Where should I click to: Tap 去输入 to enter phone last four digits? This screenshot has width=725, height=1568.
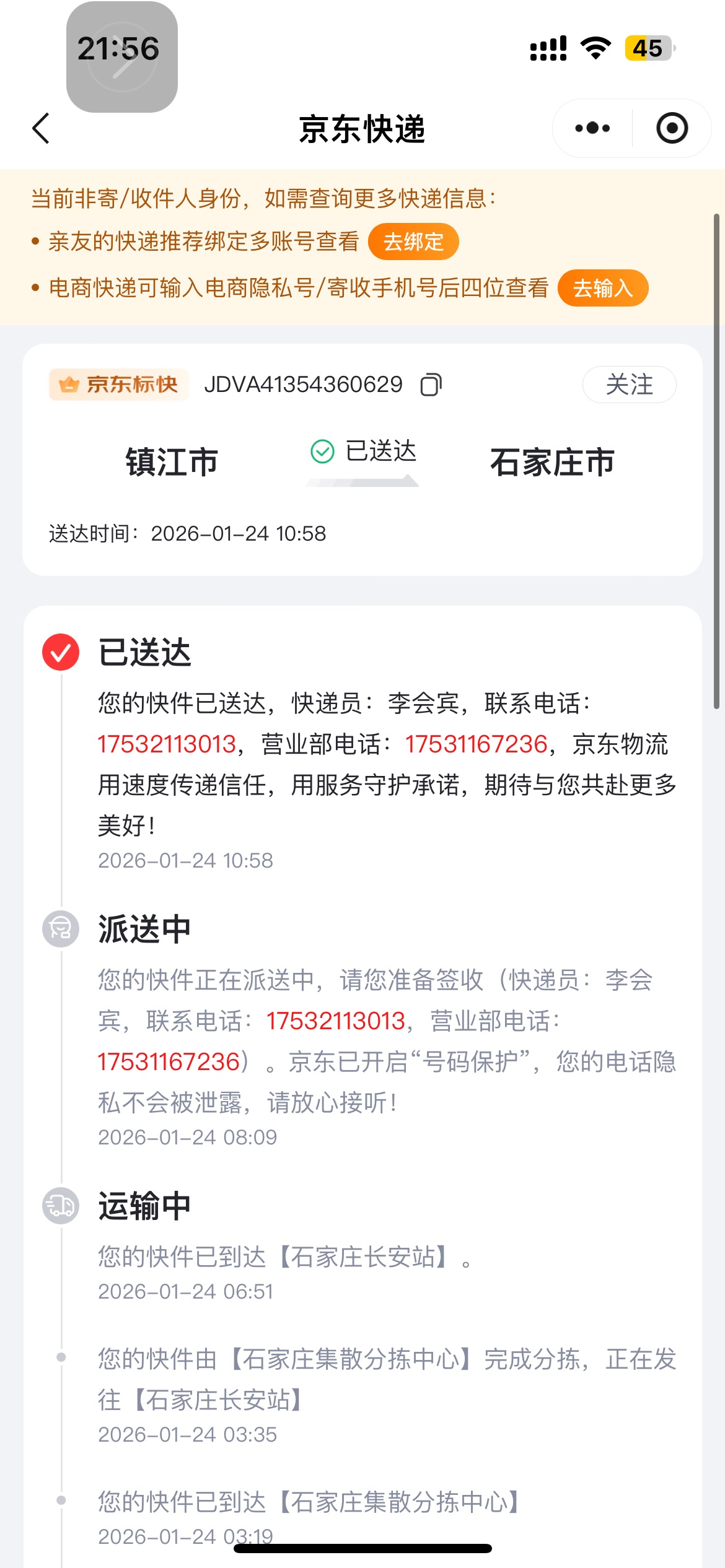point(602,288)
